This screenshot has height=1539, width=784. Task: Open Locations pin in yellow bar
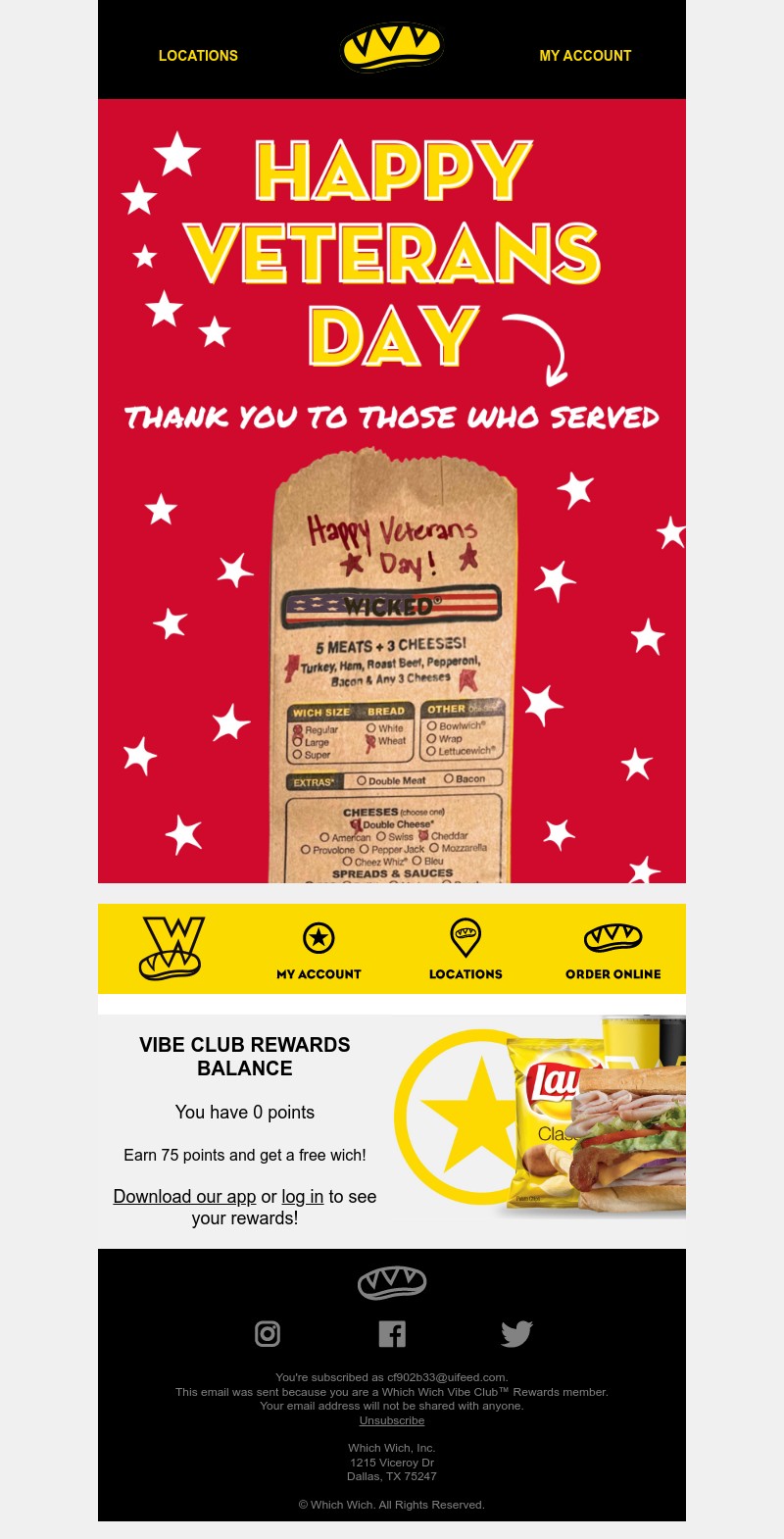(465, 938)
